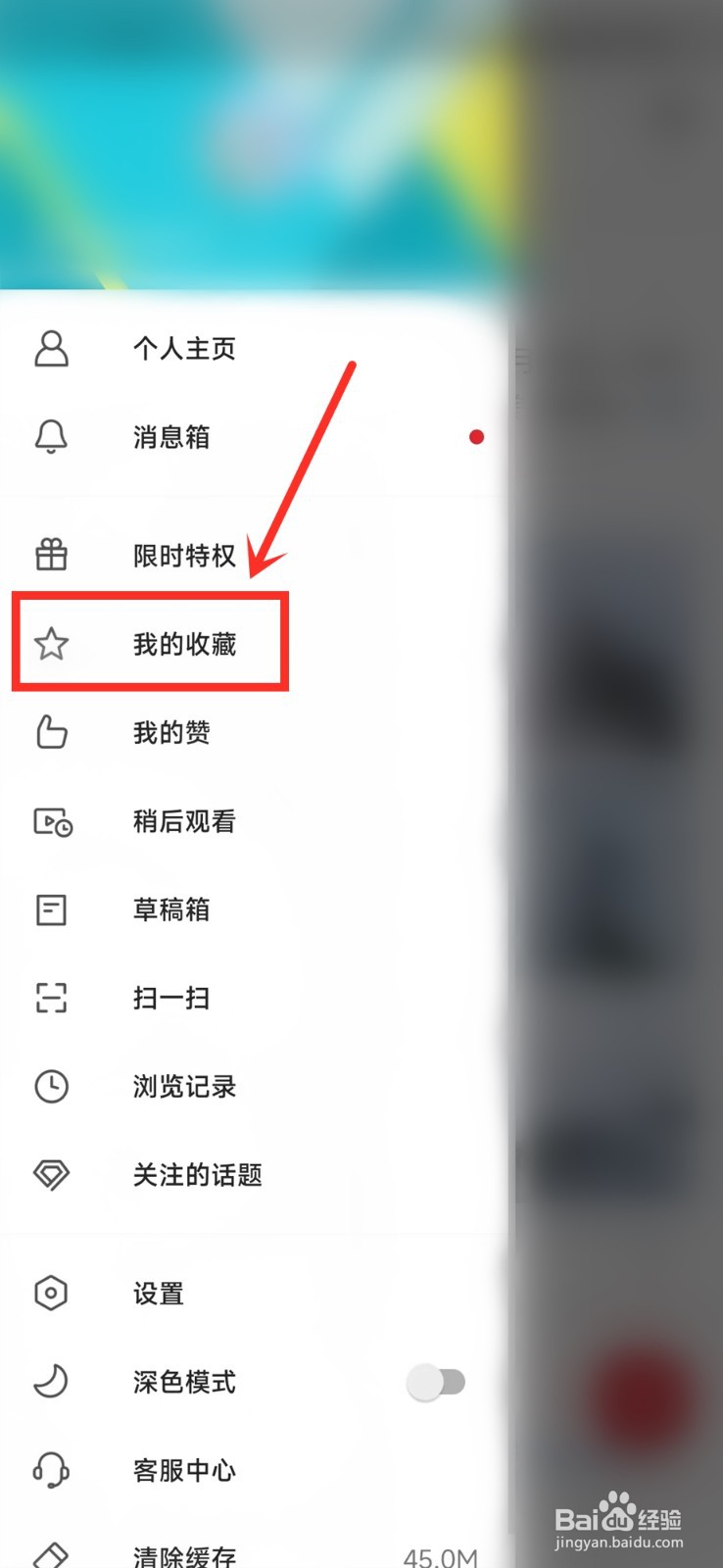Tap the 限时特权 gift icon
Image resolution: width=723 pixels, height=1568 pixels.
(50, 555)
